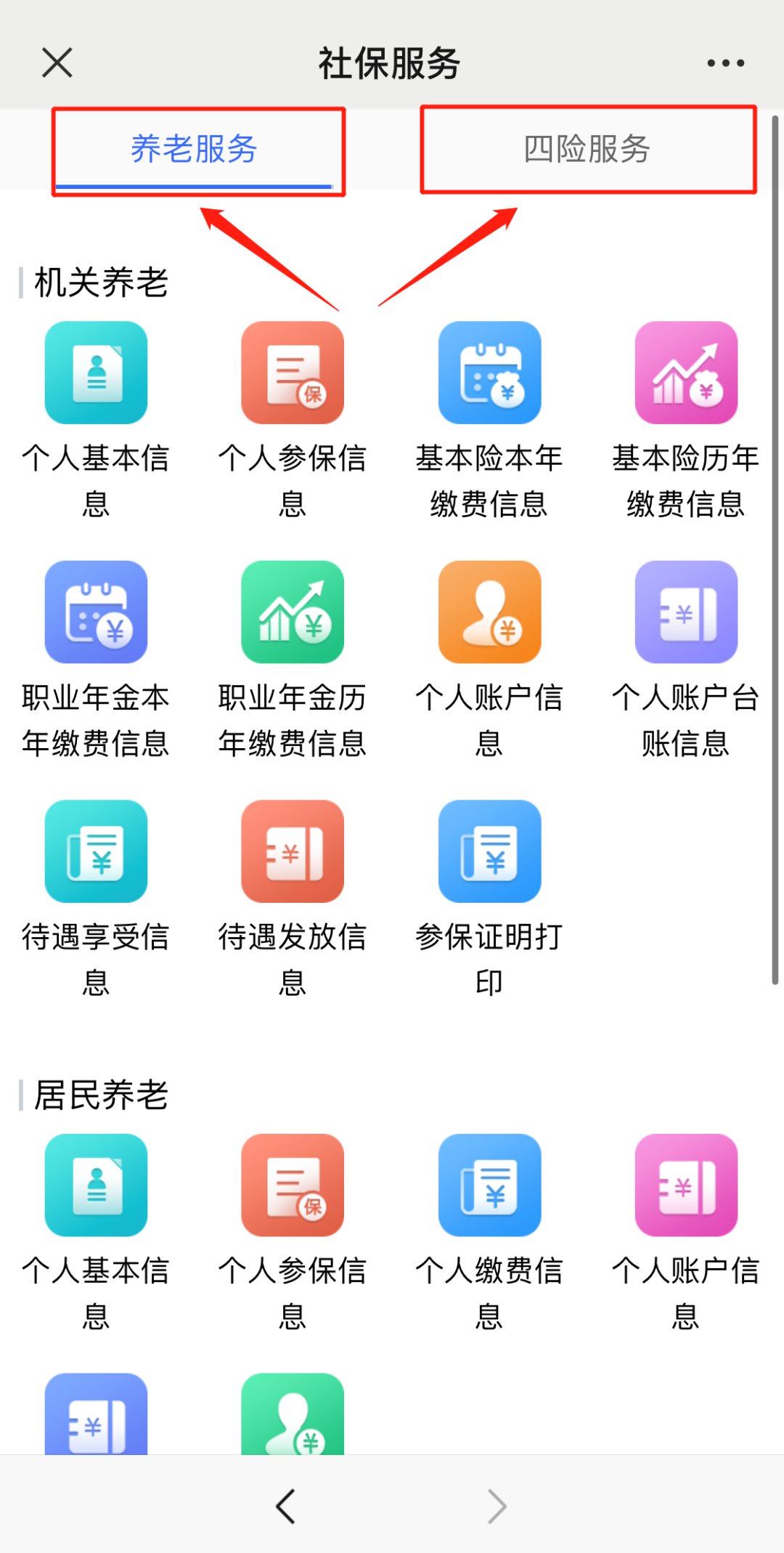Open 个人参保信息 under 机关养老
The height and width of the screenshot is (1553, 784).
click(293, 373)
